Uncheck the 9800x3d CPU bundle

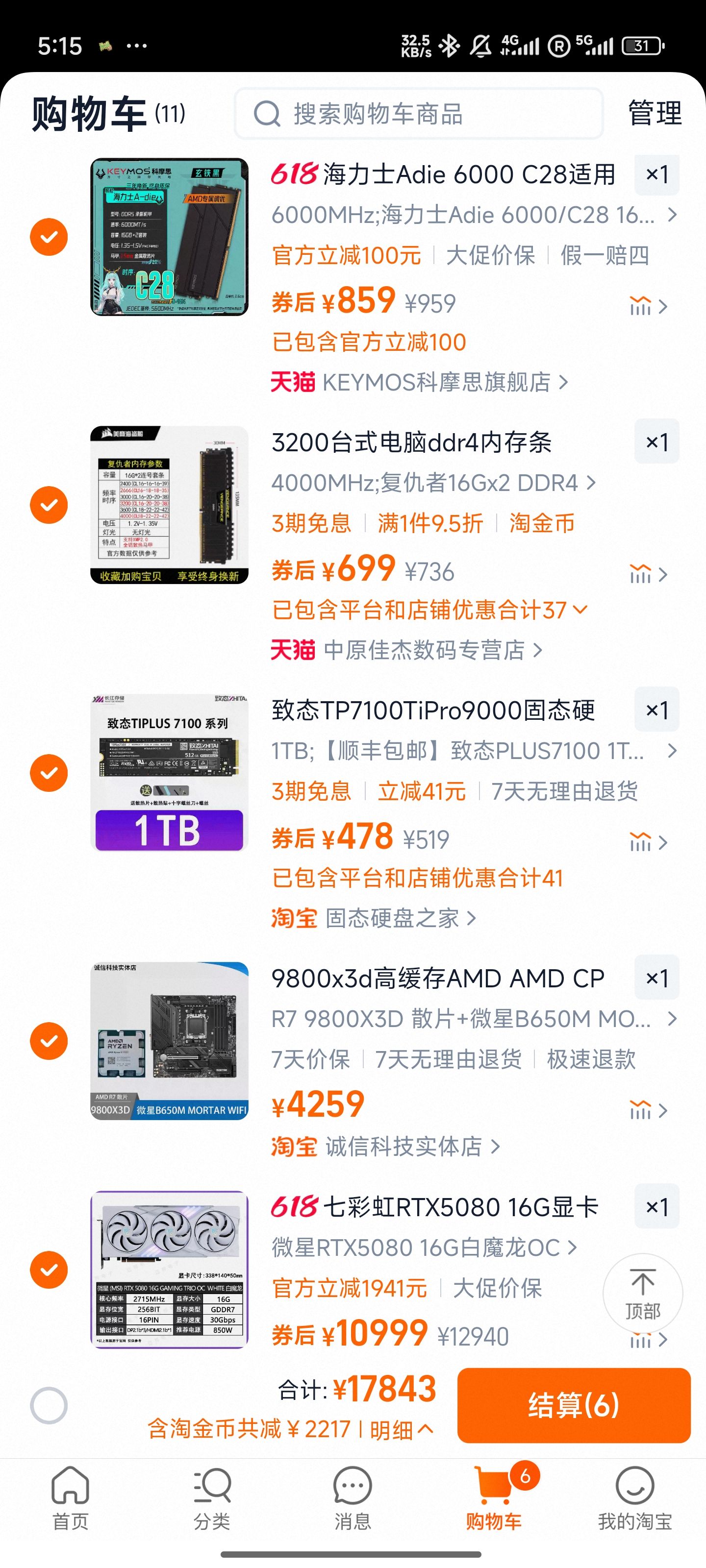[x=49, y=1041]
